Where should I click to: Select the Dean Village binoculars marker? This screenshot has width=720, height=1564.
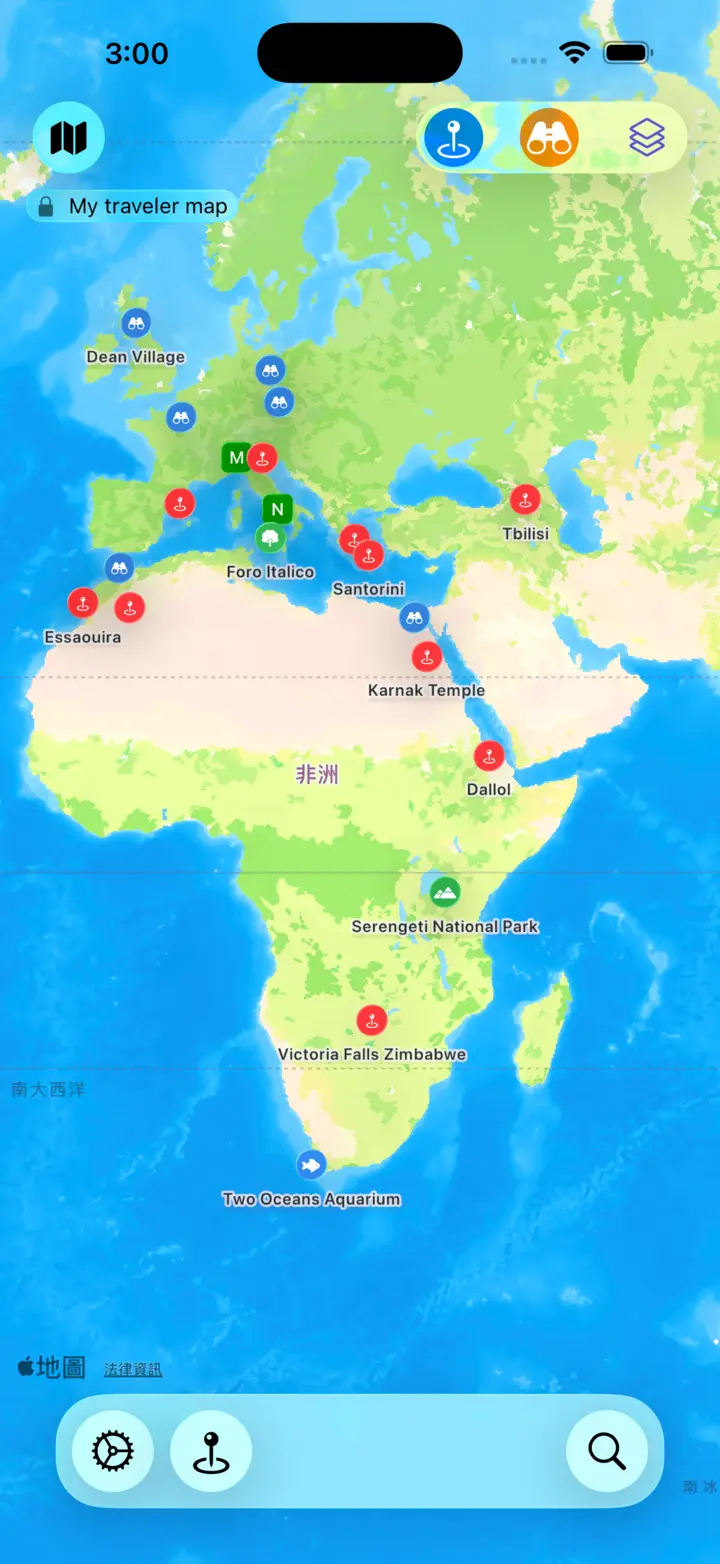point(136,323)
